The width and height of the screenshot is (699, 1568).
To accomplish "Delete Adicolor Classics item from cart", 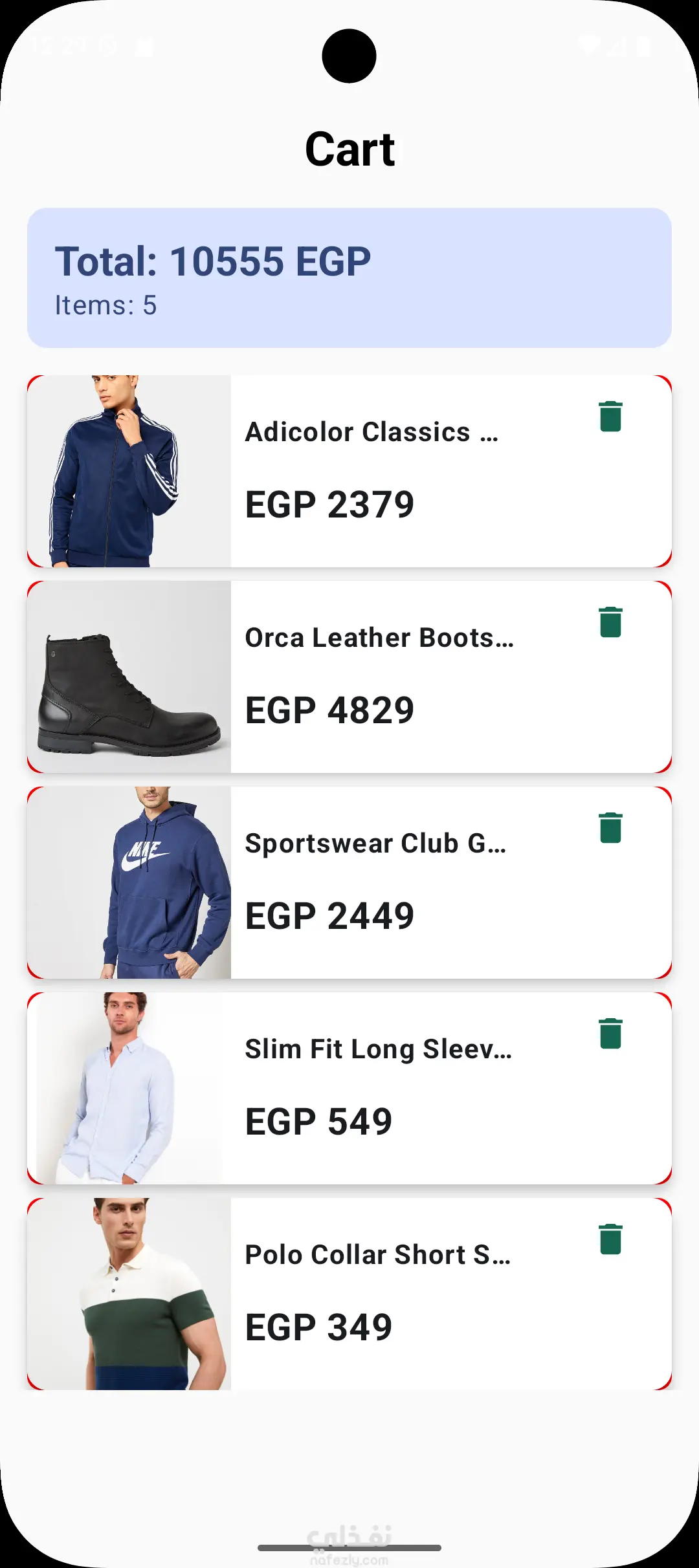I will (610, 417).
